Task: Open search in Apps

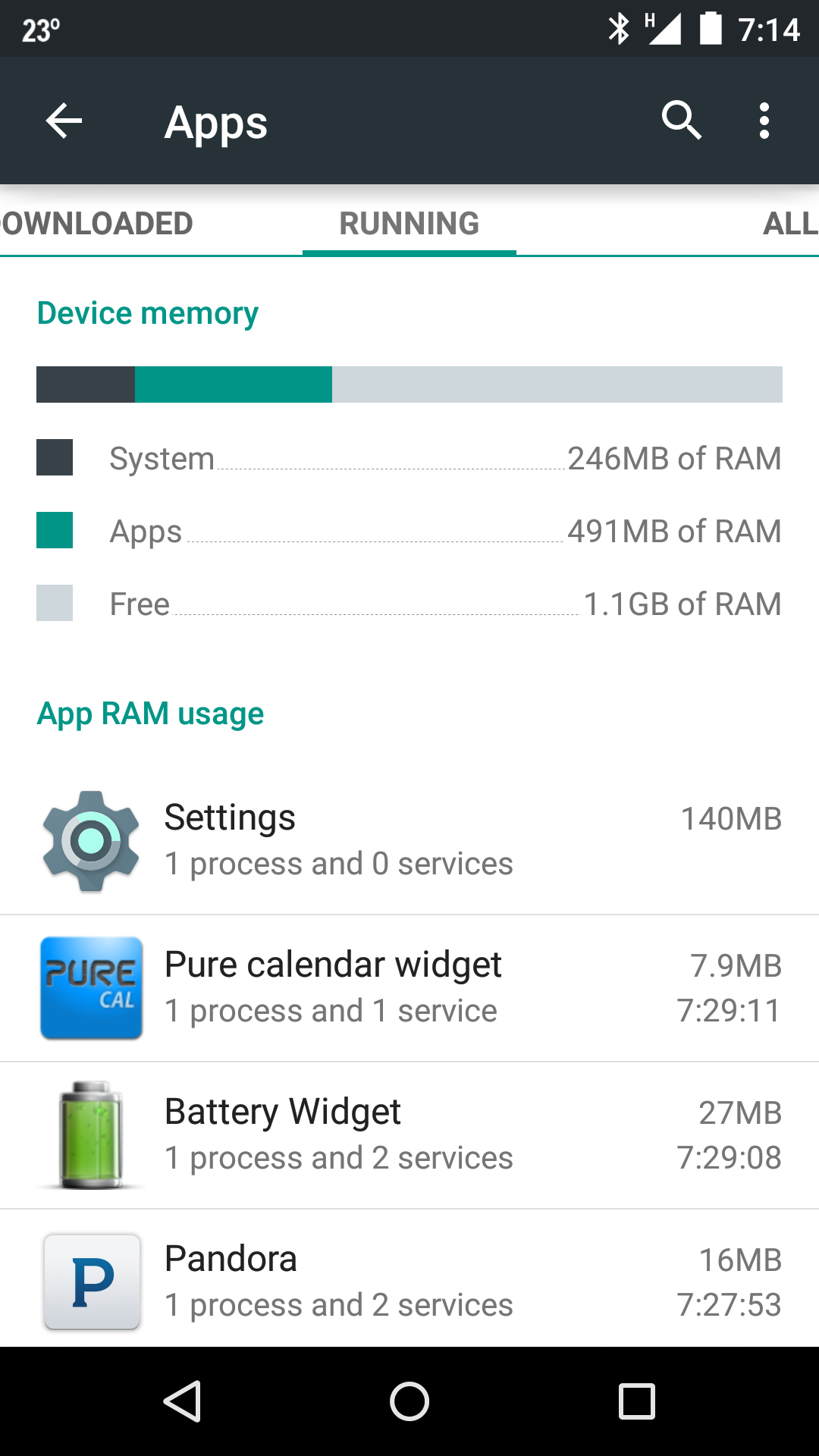Action: (681, 121)
